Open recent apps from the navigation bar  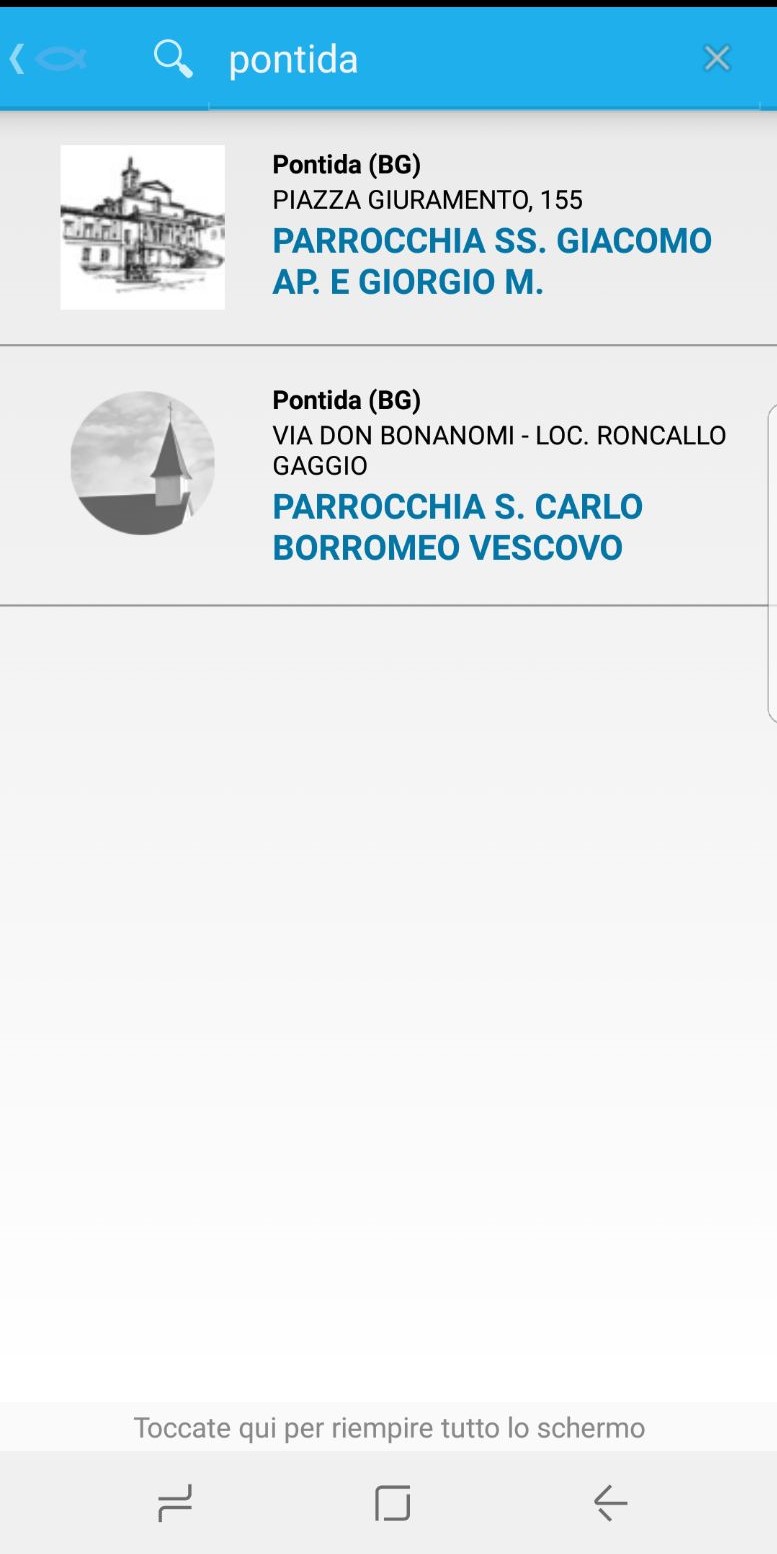point(175,1502)
